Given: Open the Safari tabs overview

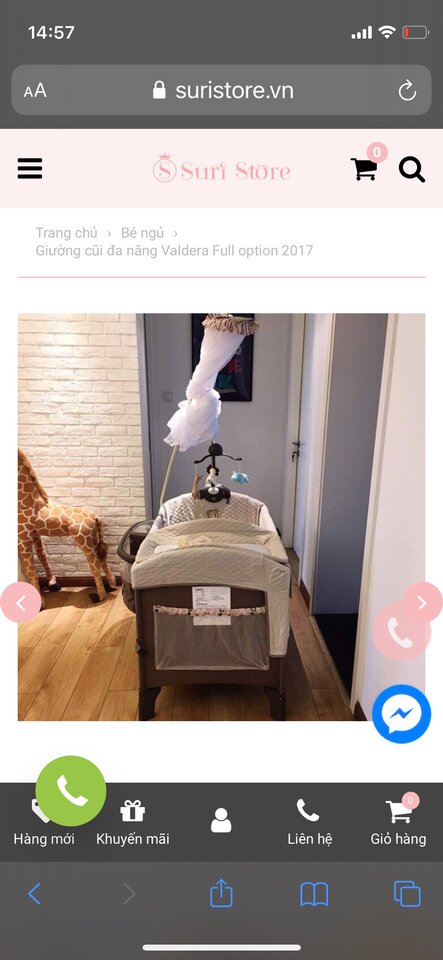Looking at the screenshot, I should click(407, 893).
